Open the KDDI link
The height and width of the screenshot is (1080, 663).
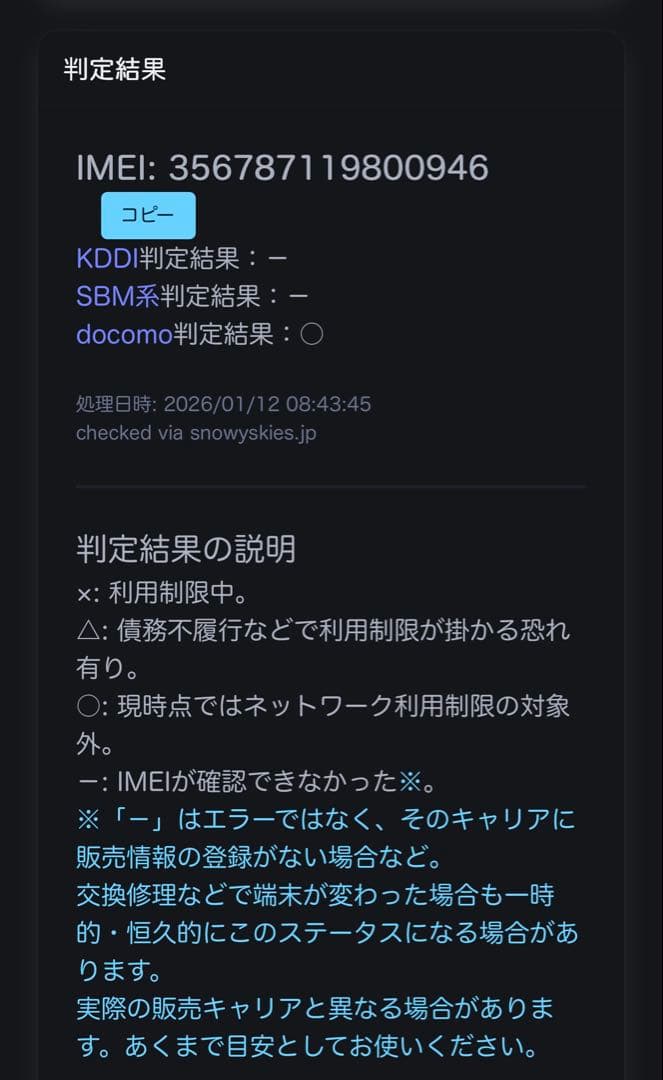click(x=107, y=258)
